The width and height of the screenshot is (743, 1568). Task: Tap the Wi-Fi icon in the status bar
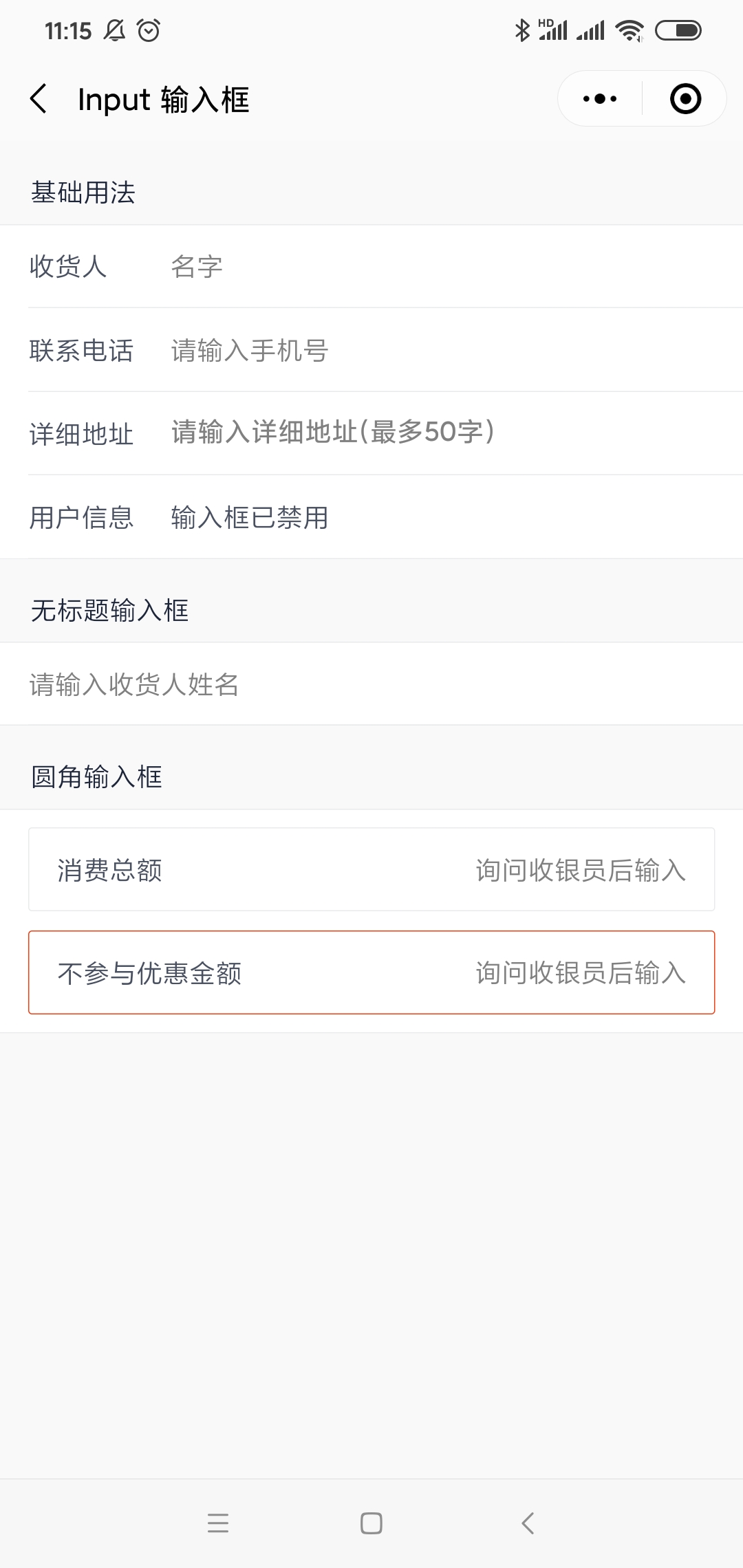coord(630,30)
